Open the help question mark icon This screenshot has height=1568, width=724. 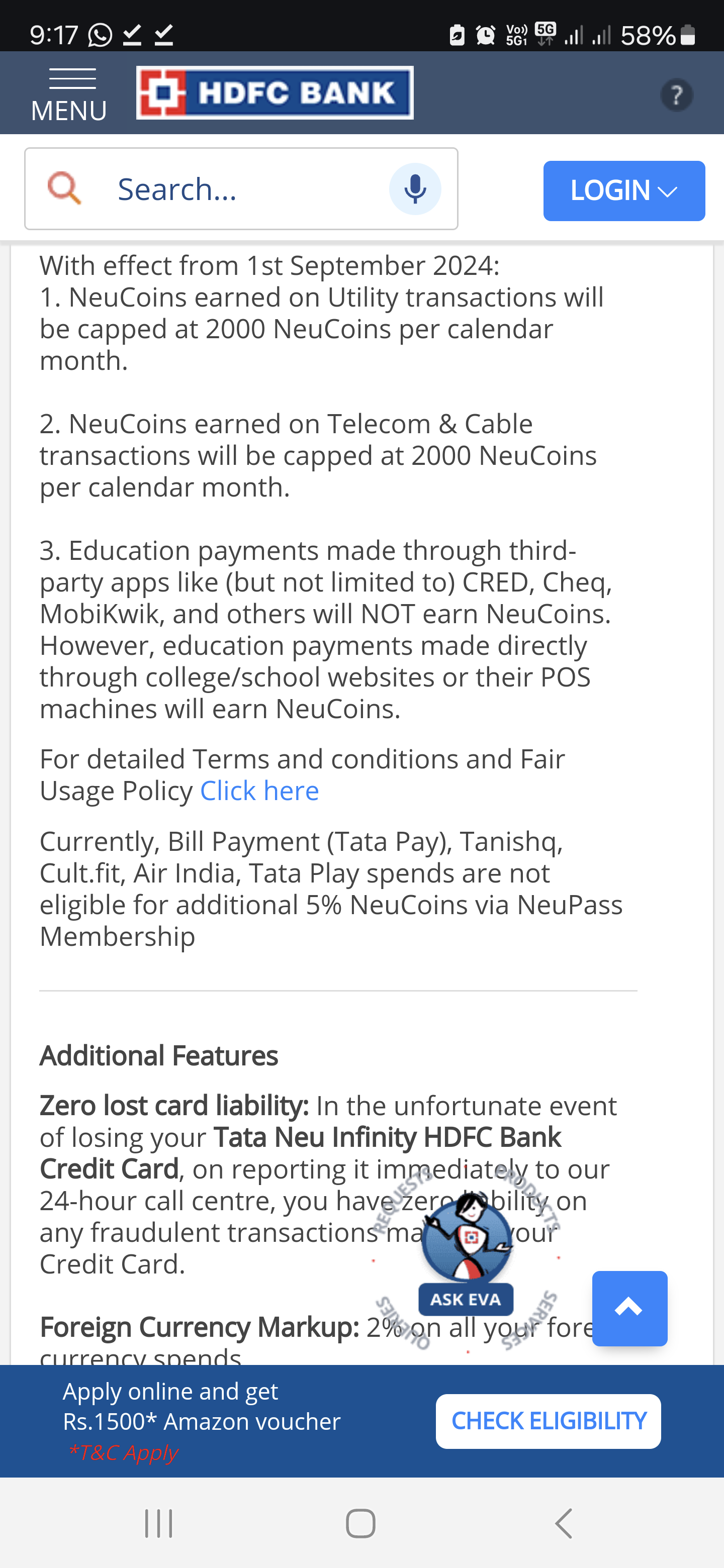(676, 95)
